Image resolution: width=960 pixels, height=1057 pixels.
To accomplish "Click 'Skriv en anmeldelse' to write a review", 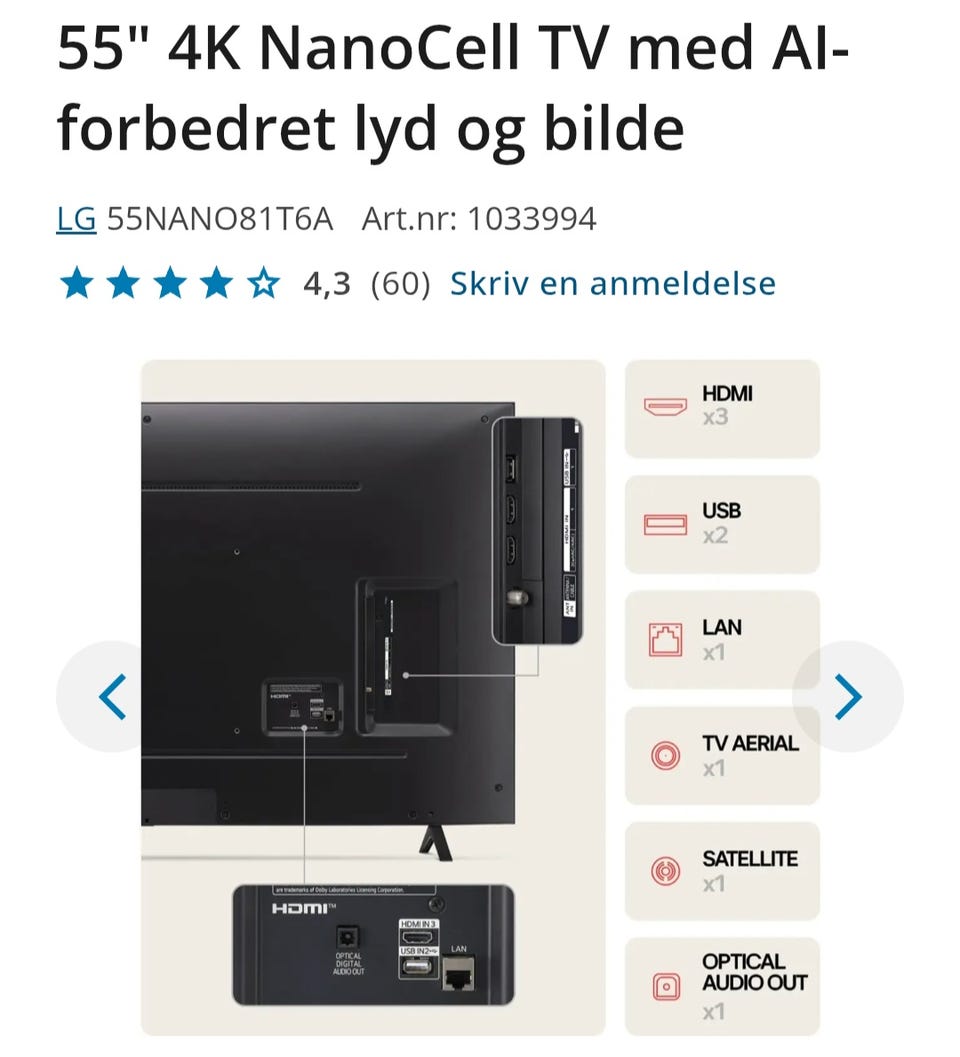I will pos(611,283).
